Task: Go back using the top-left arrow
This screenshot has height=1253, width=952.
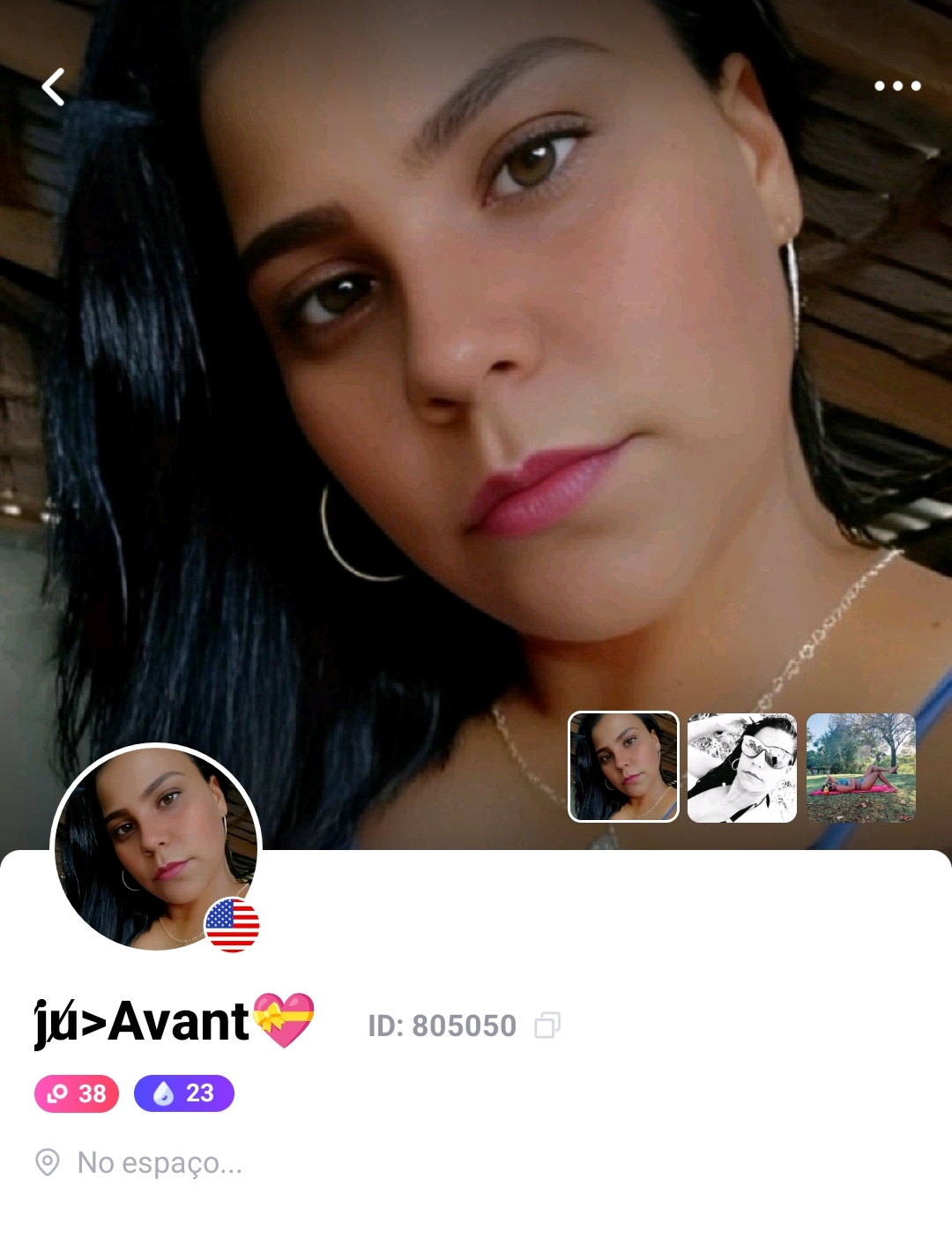Action: tap(54, 86)
